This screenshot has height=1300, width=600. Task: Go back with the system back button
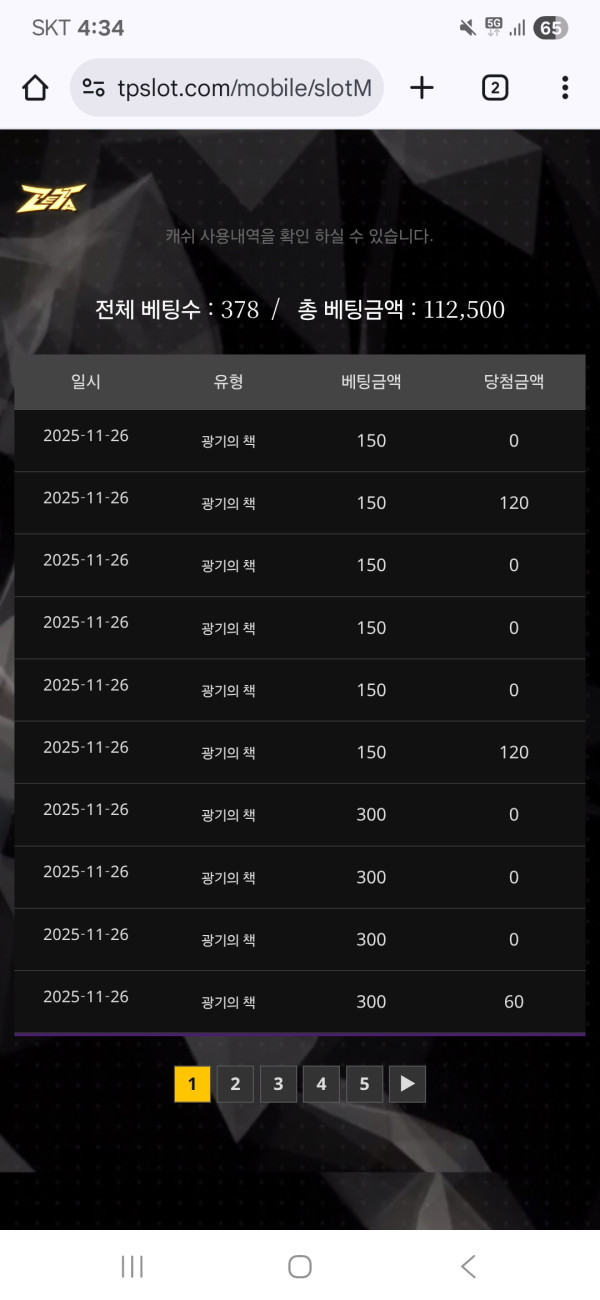468,1267
